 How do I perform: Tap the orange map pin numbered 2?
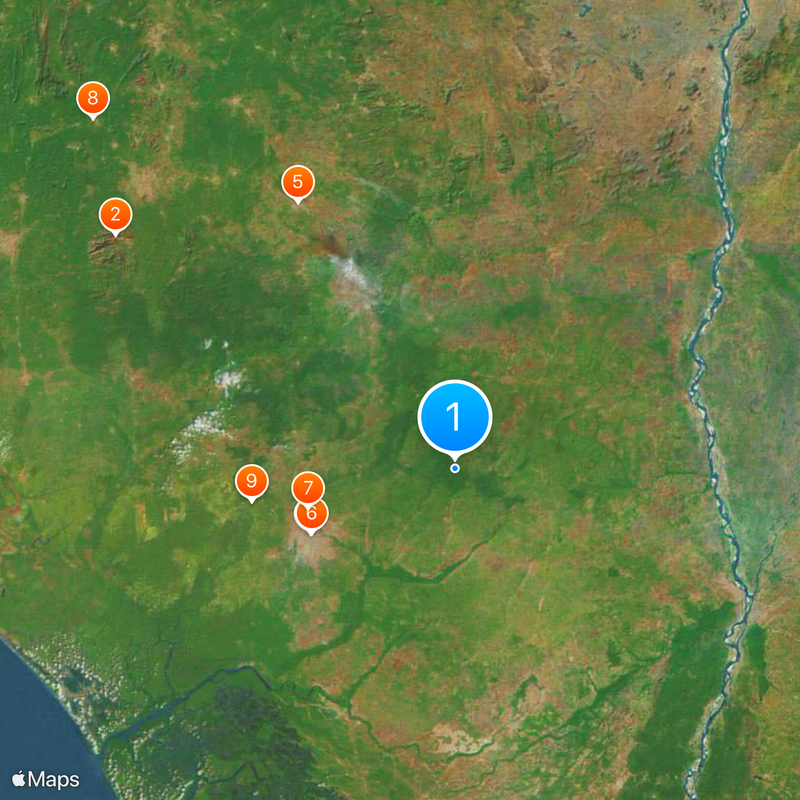(x=115, y=214)
